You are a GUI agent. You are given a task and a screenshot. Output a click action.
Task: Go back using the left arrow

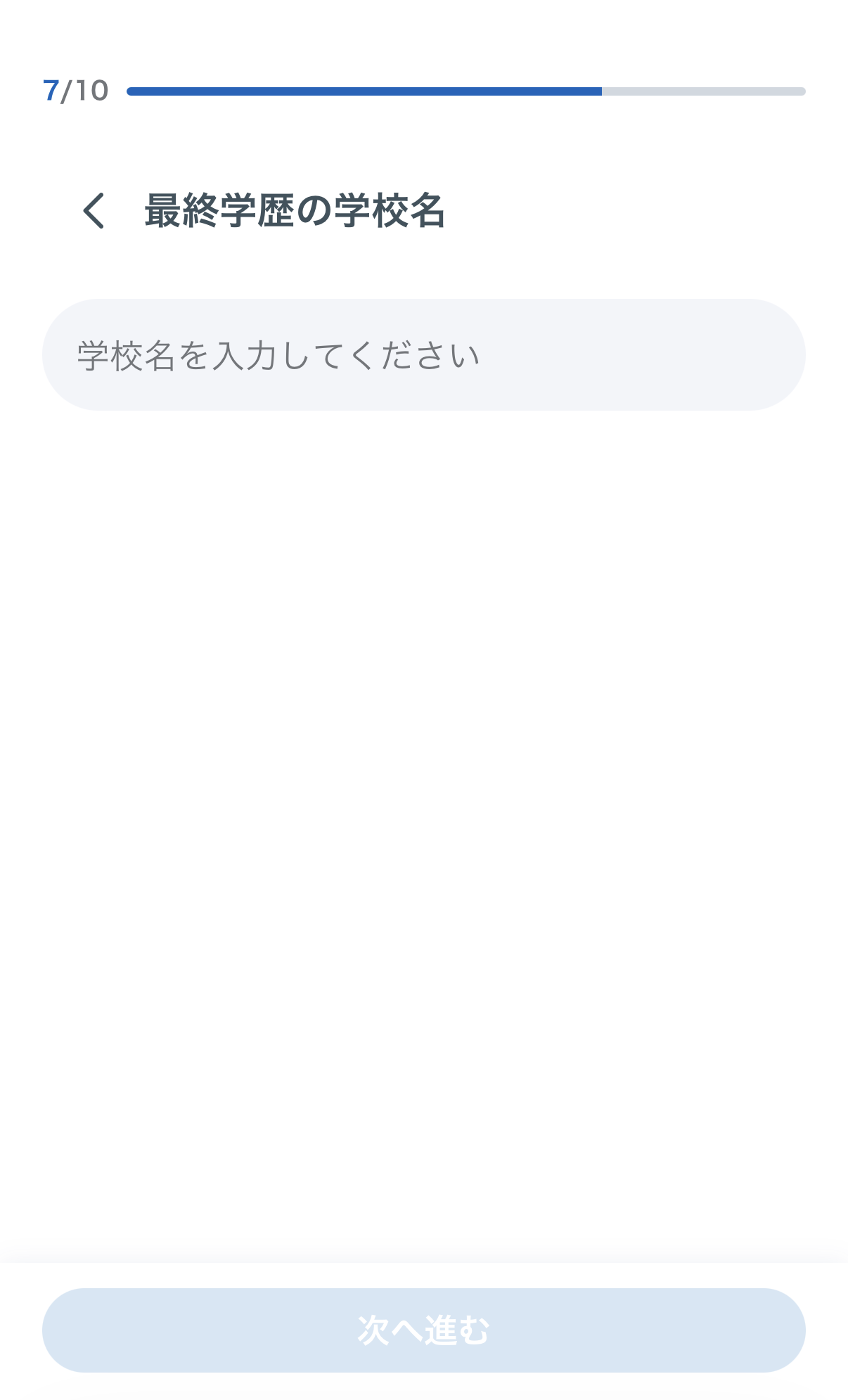tap(94, 211)
